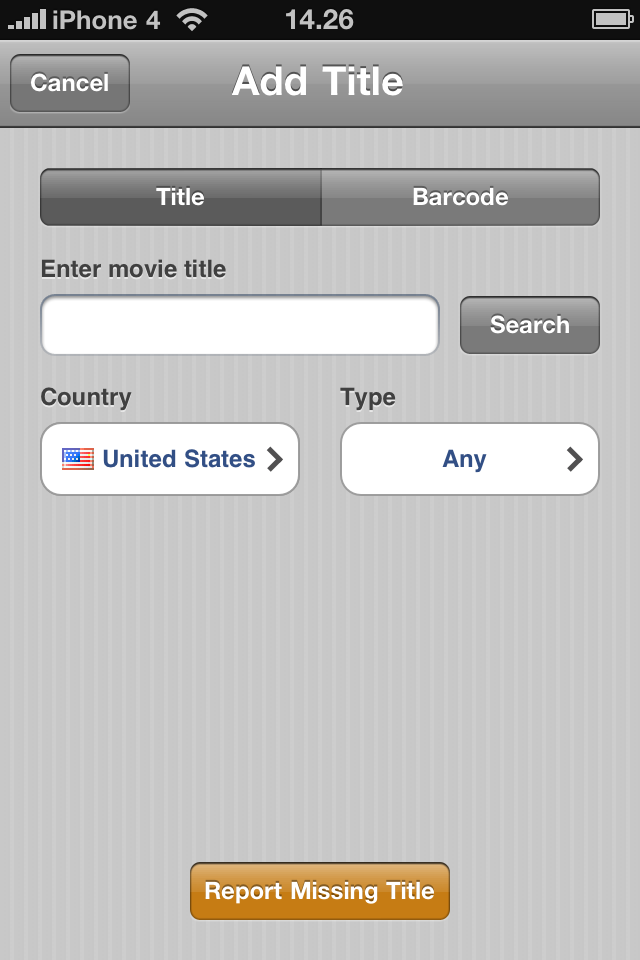
Task: Cancel adding a title
Action: pyautogui.click(x=70, y=83)
